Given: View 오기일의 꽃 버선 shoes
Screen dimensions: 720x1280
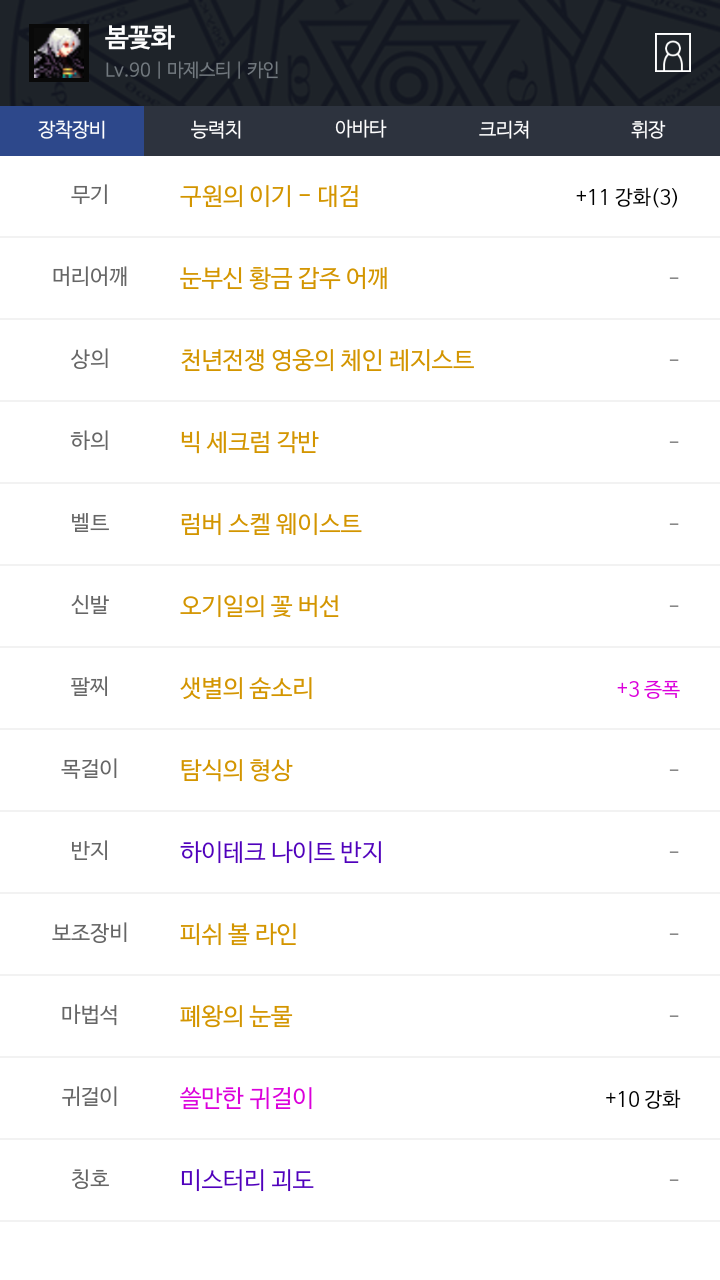Looking at the screenshot, I should pyautogui.click(x=260, y=606).
